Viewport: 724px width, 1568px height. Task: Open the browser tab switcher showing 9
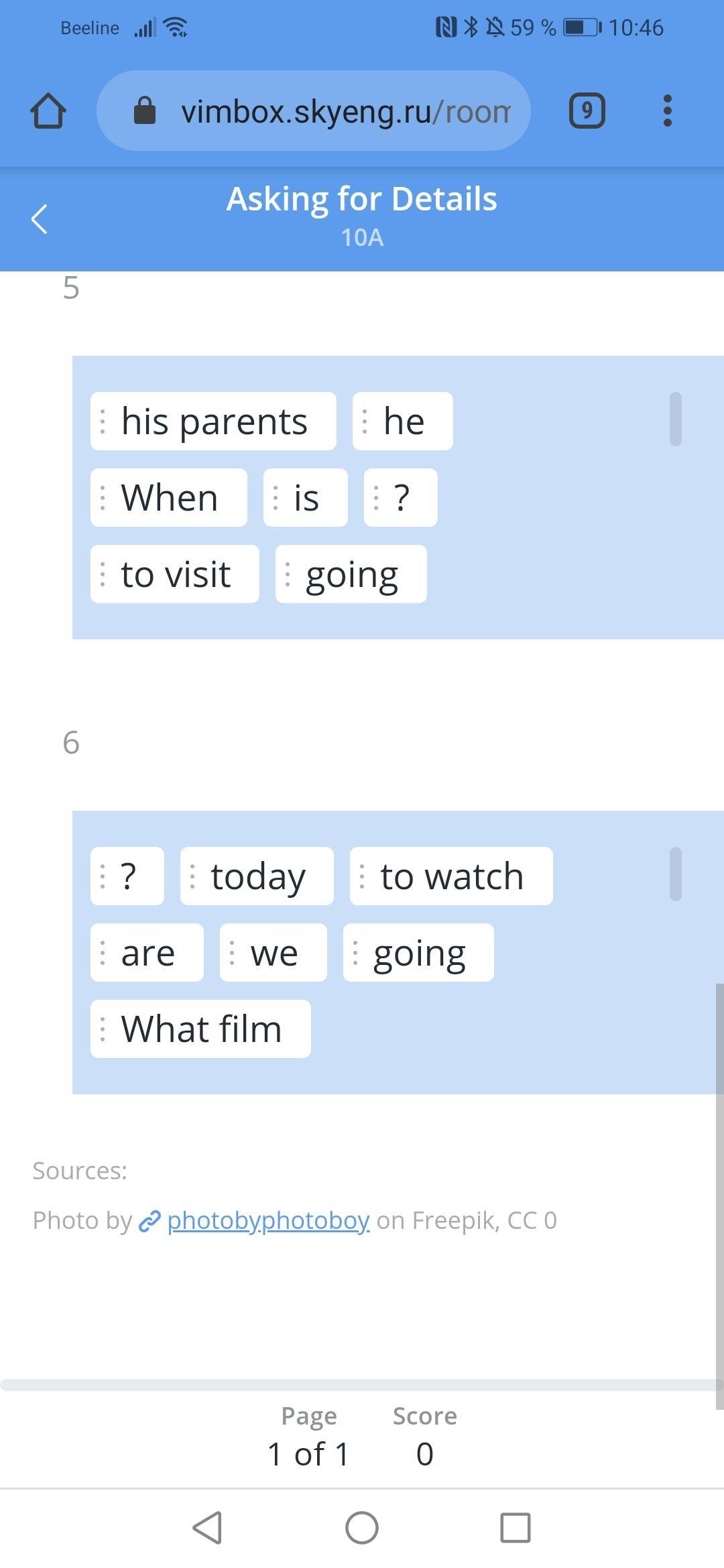[x=587, y=111]
